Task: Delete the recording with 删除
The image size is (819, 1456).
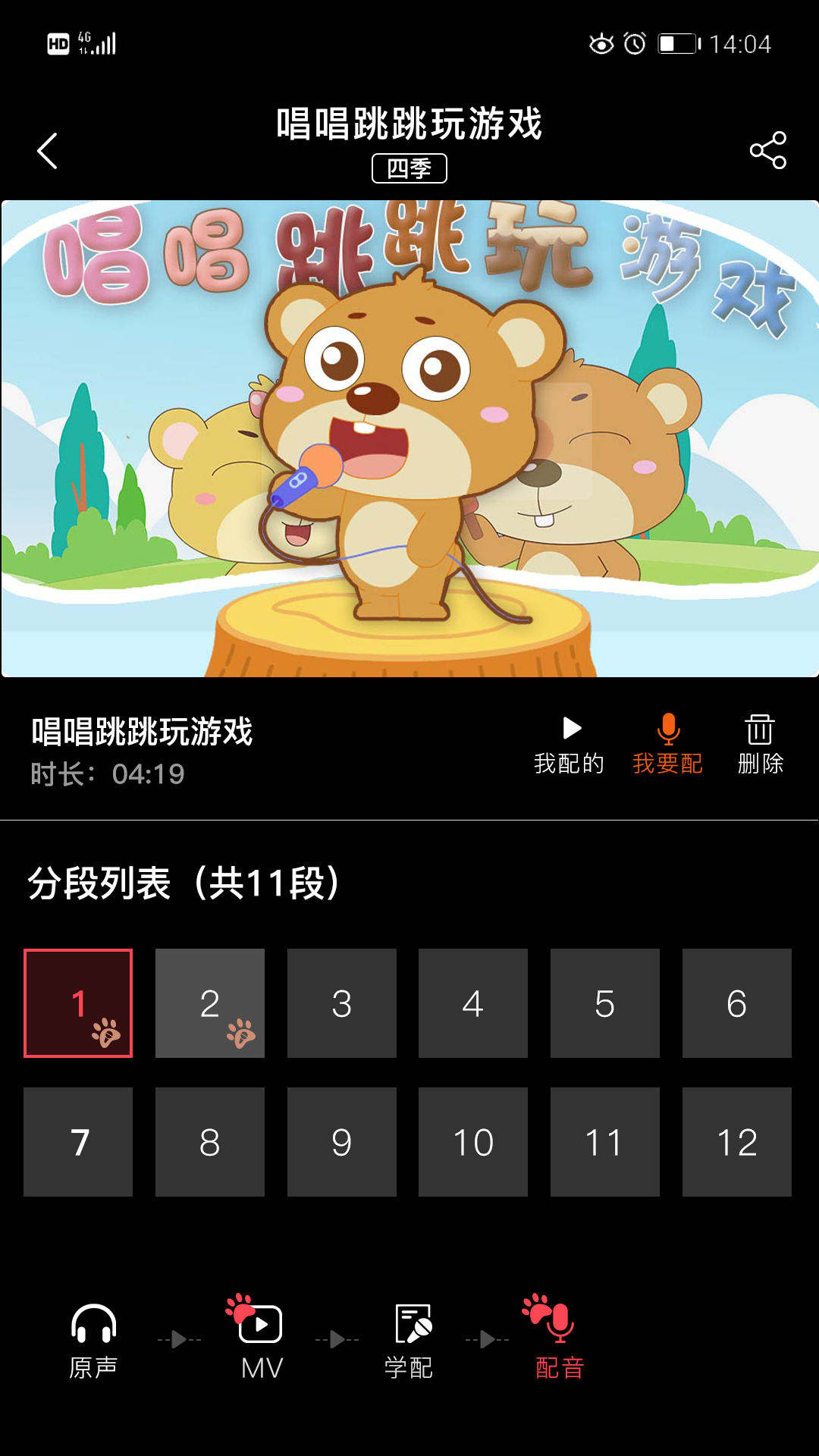Action: [x=760, y=745]
